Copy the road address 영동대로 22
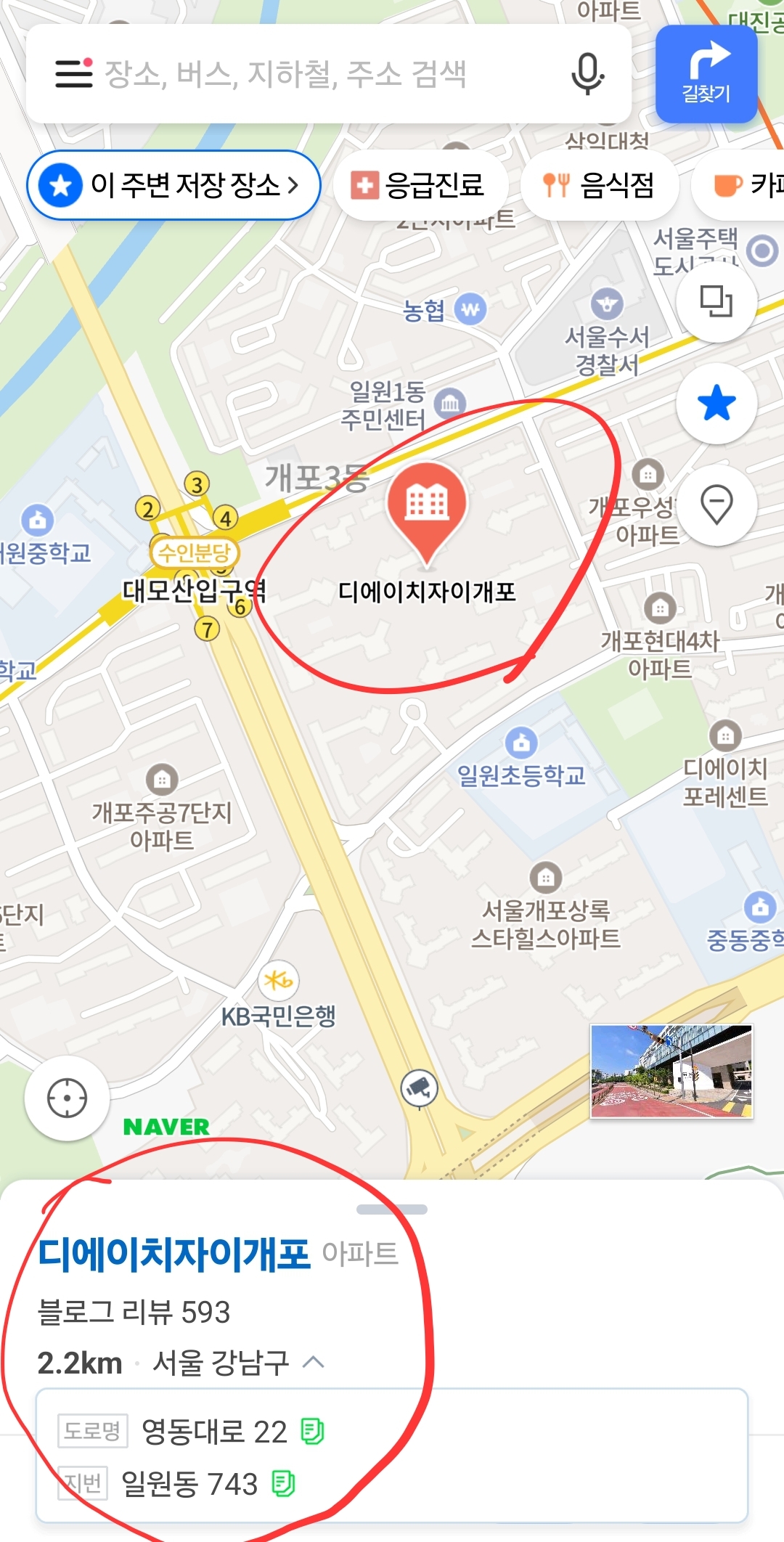The image size is (784, 1542). click(313, 1432)
